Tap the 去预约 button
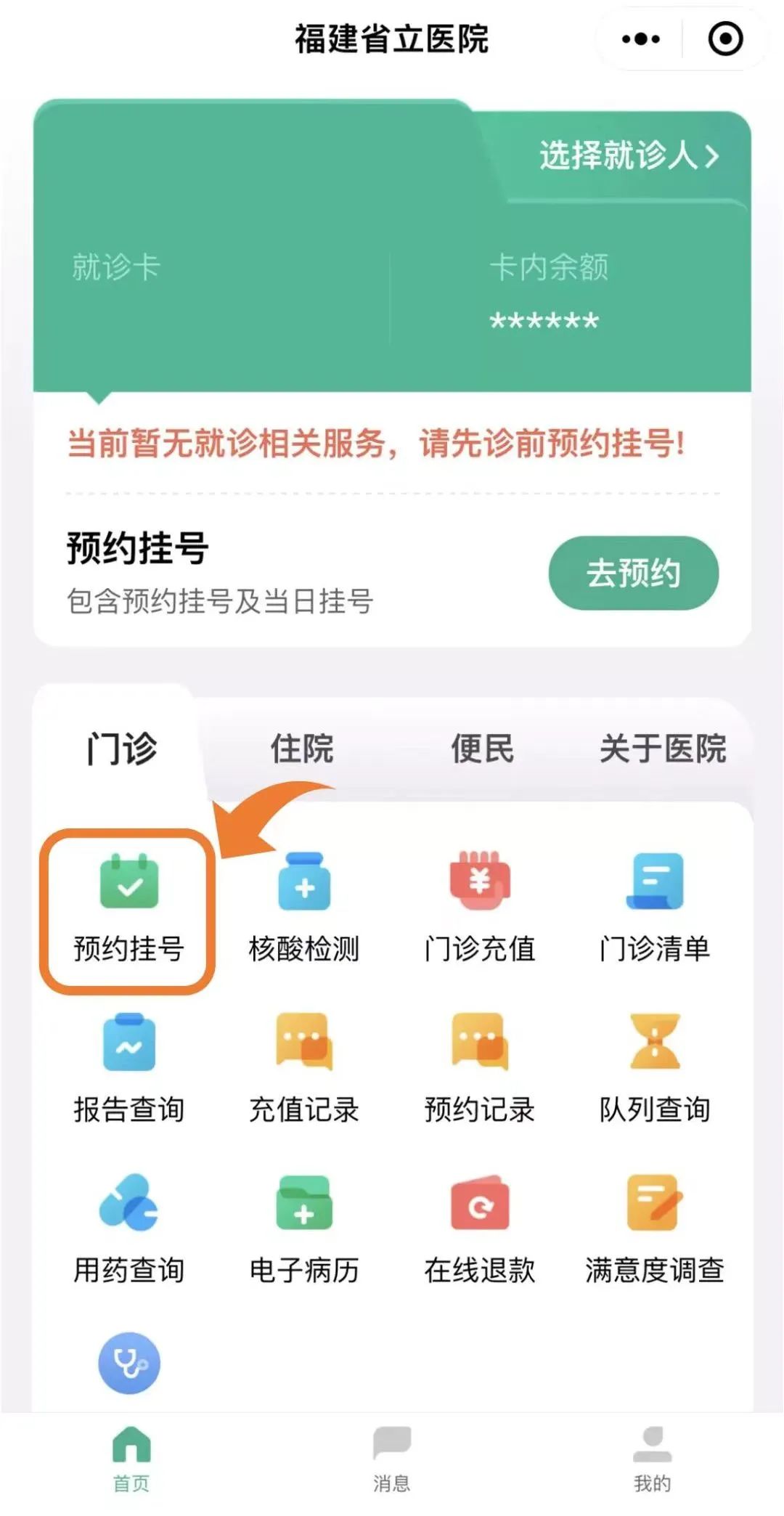784x1516 pixels. tap(633, 573)
